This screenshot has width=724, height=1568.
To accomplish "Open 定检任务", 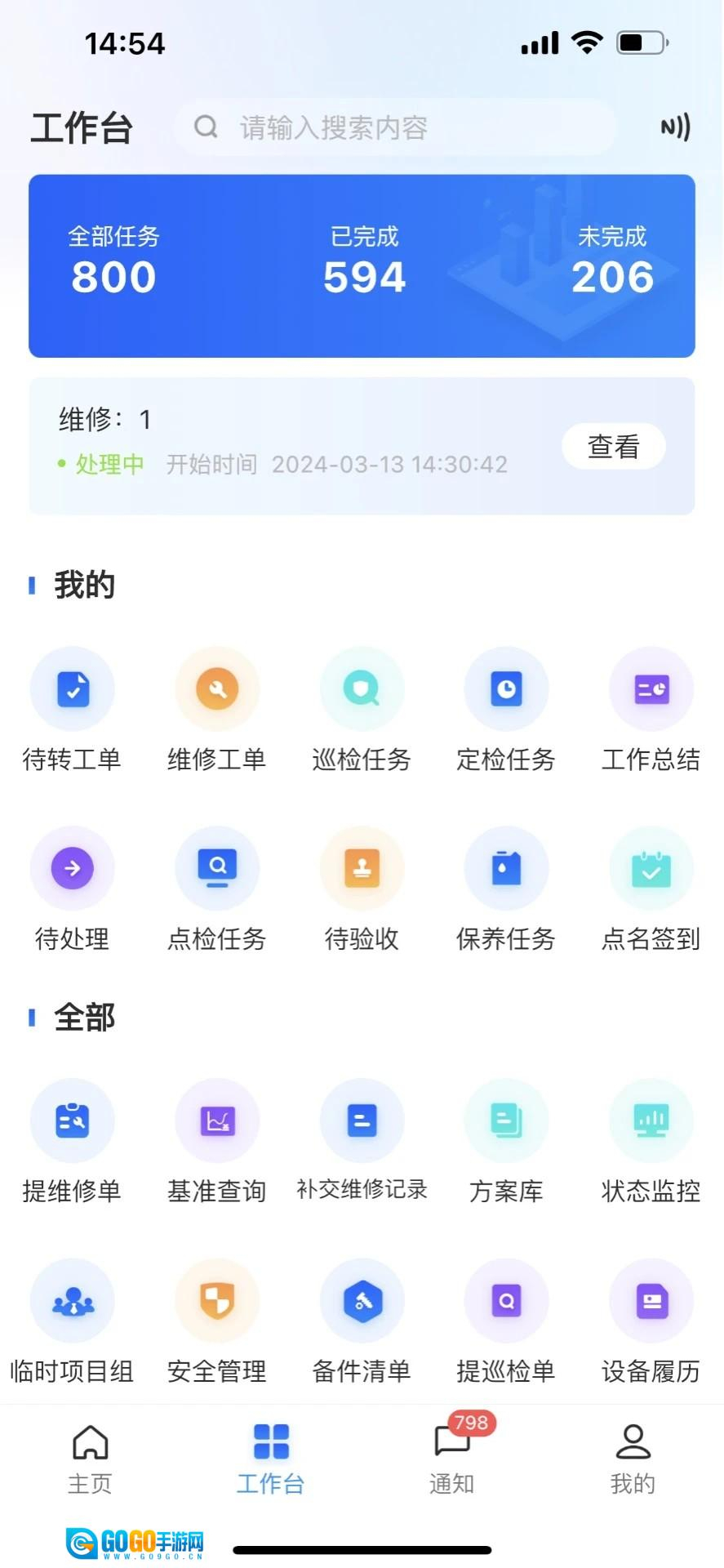I will [506, 689].
